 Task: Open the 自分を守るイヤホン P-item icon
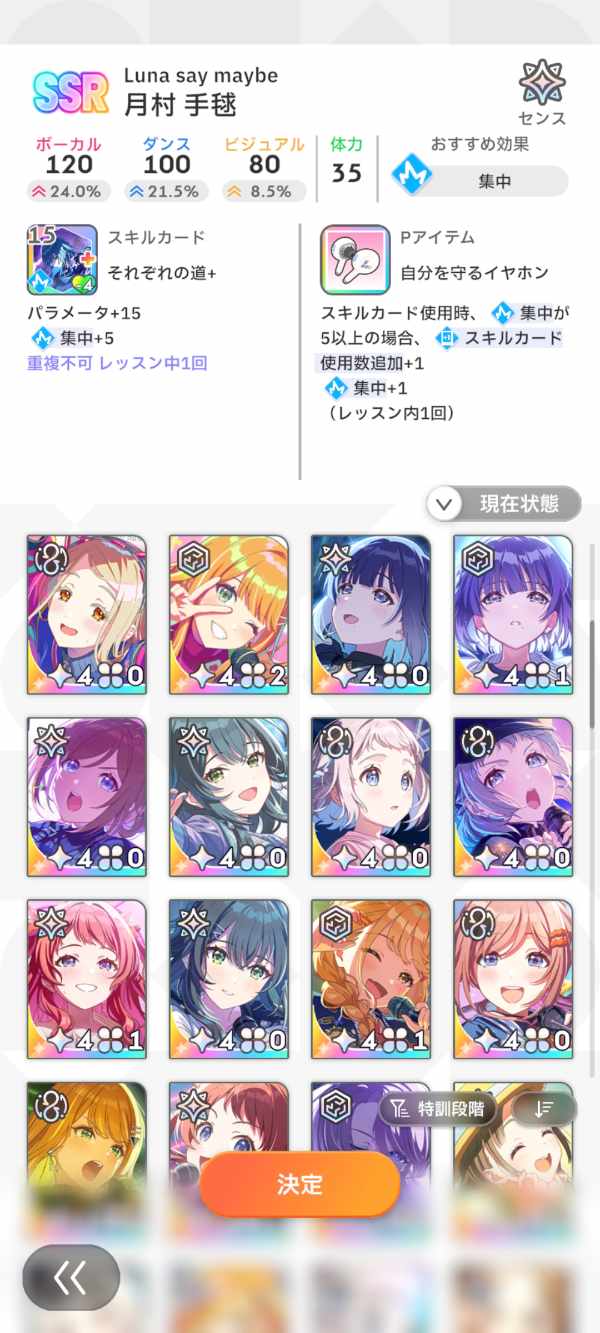point(355,260)
